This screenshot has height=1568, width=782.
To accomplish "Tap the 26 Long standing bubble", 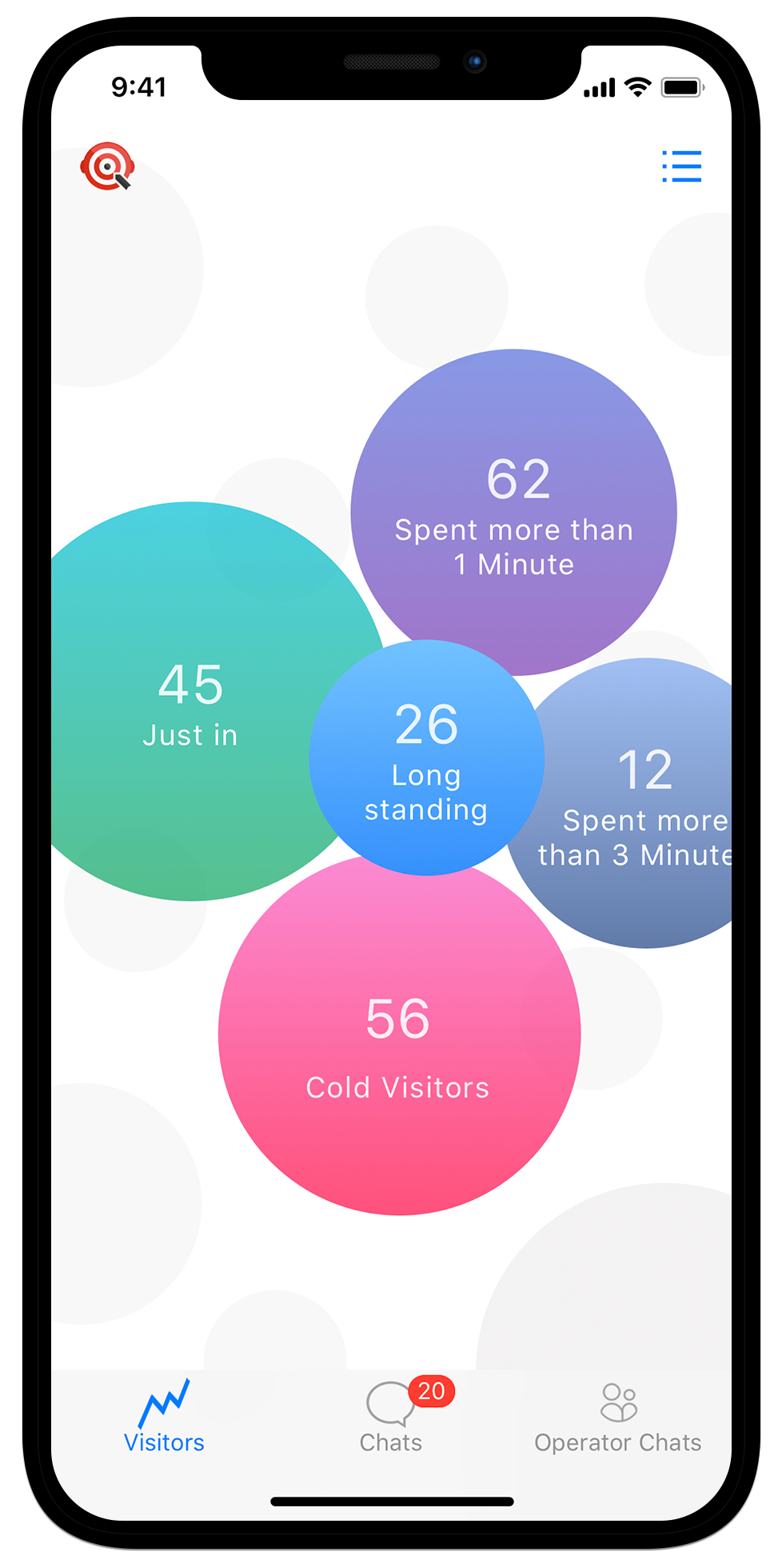I will coord(426,758).
